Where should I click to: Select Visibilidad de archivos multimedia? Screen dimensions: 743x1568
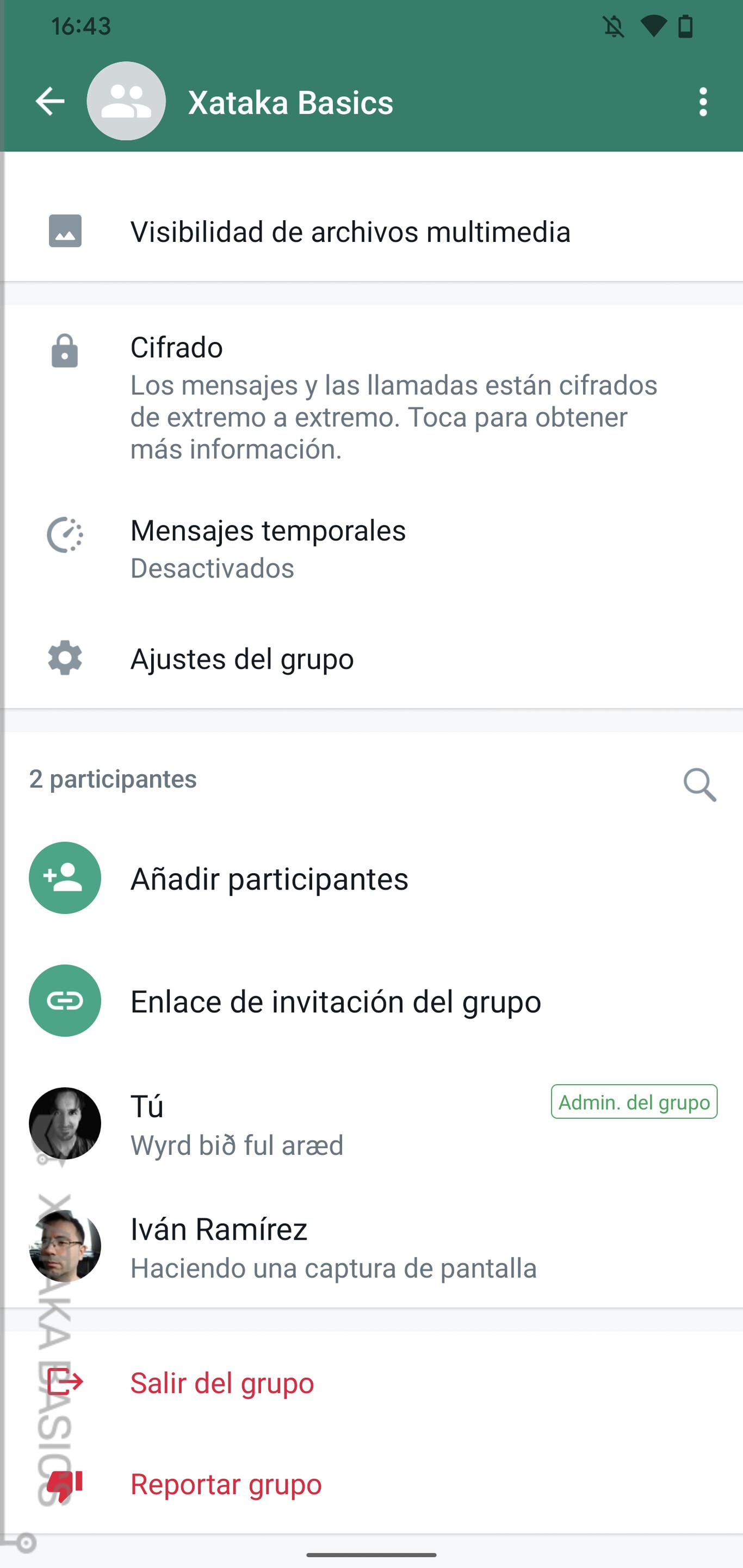[x=350, y=231]
